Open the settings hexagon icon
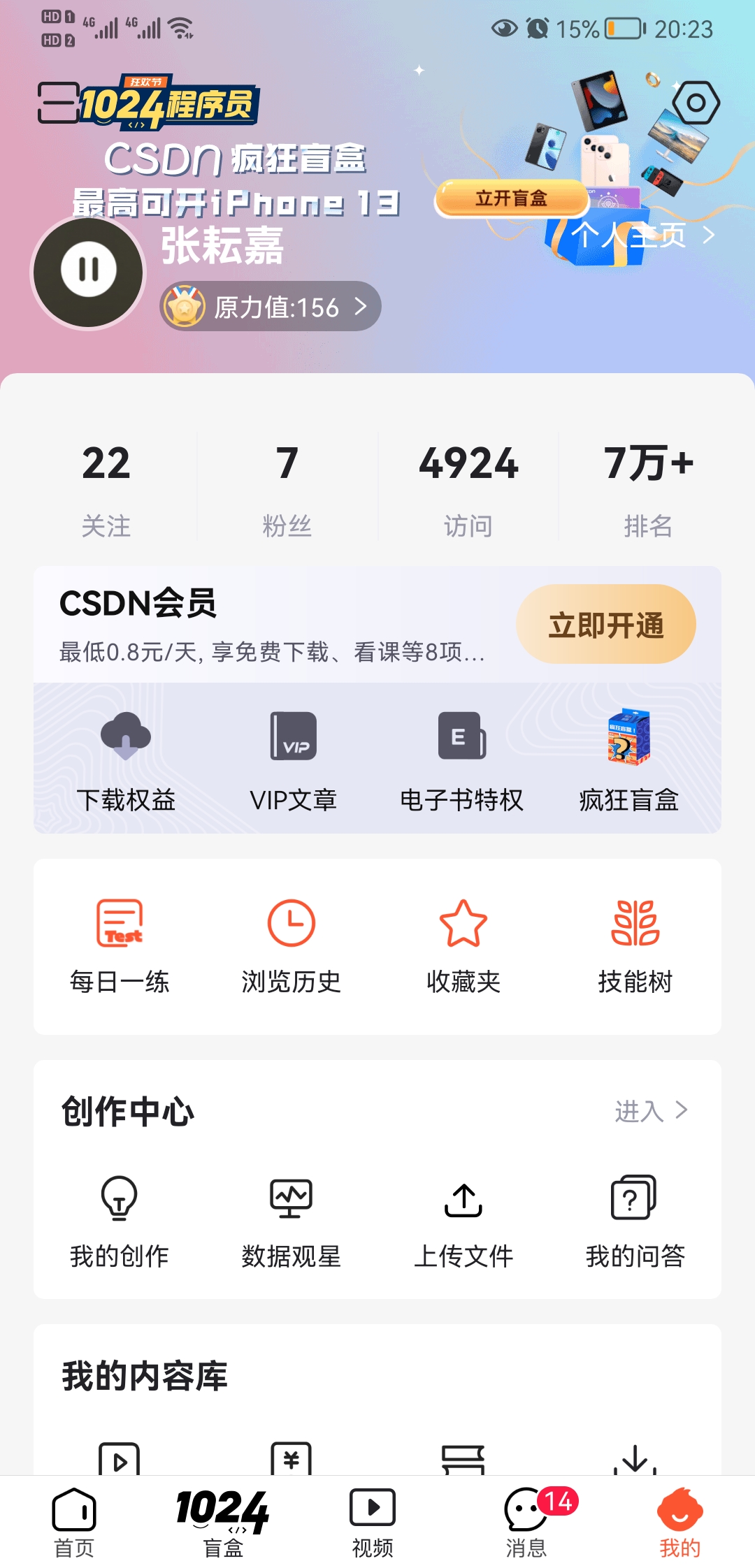 (x=696, y=103)
